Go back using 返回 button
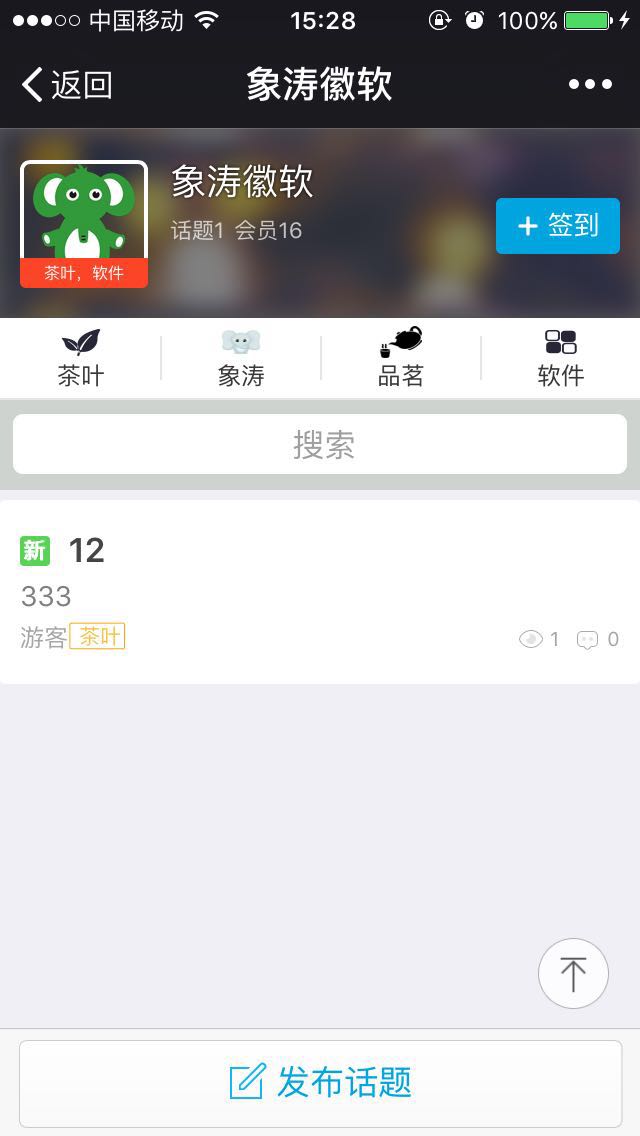 click(67, 85)
